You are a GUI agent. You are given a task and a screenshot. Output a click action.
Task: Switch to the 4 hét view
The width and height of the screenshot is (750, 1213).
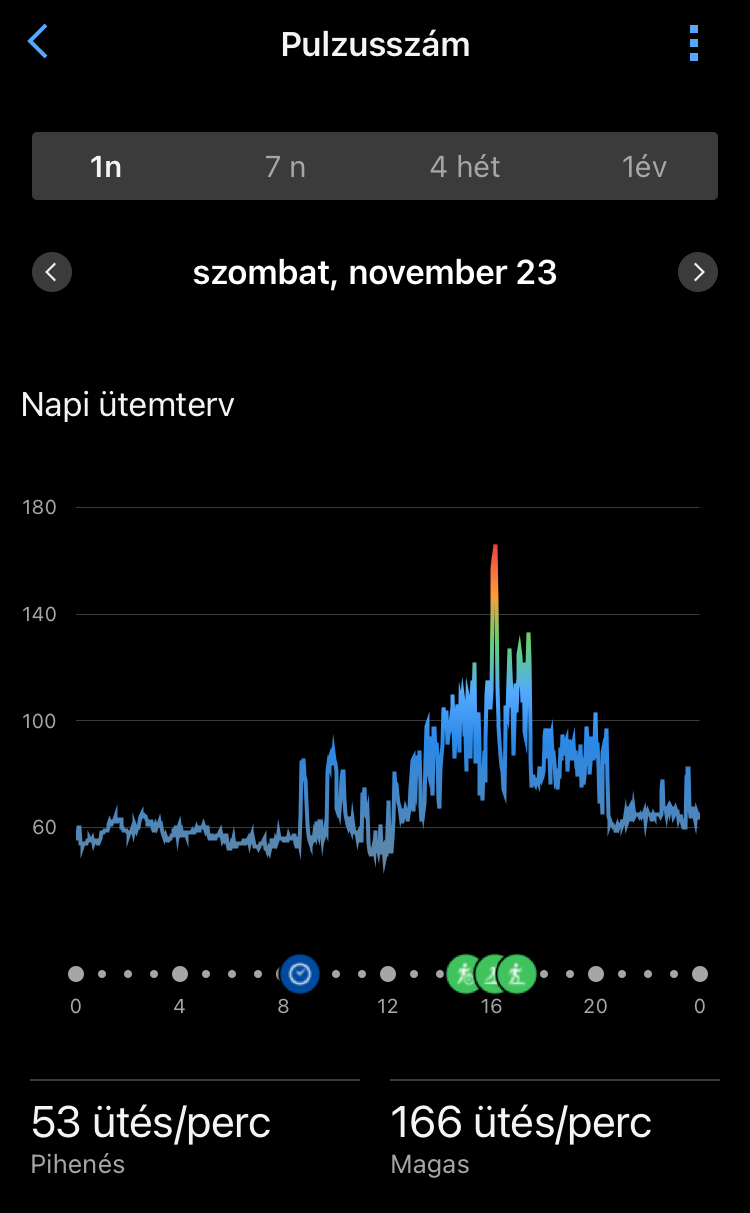465,167
